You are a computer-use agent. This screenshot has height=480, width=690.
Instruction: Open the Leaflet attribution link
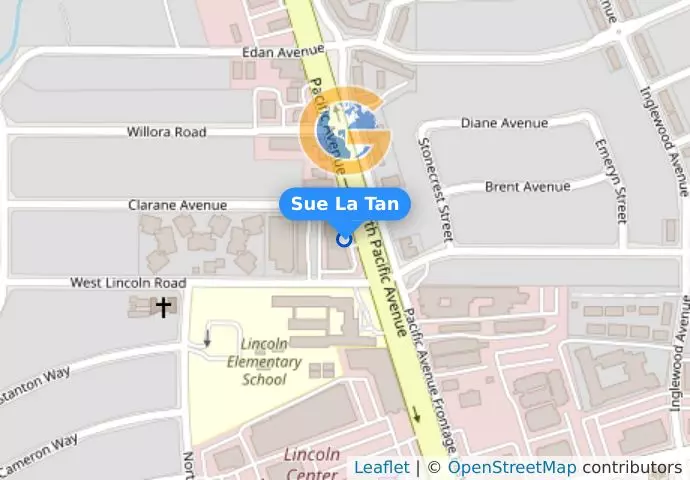click(x=381, y=468)
